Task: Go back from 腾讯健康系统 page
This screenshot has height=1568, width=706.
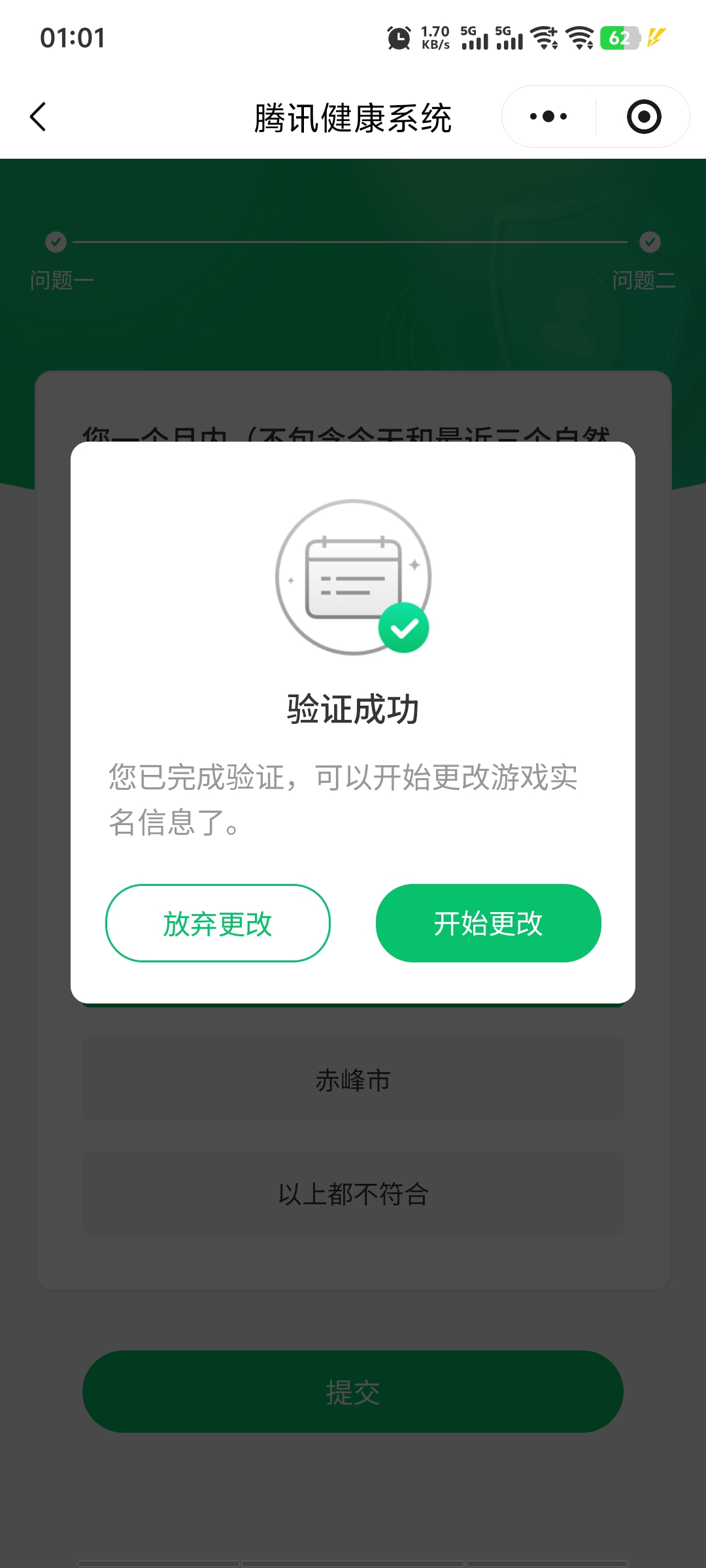Action: pyautogui.click(x=39, y=117)
